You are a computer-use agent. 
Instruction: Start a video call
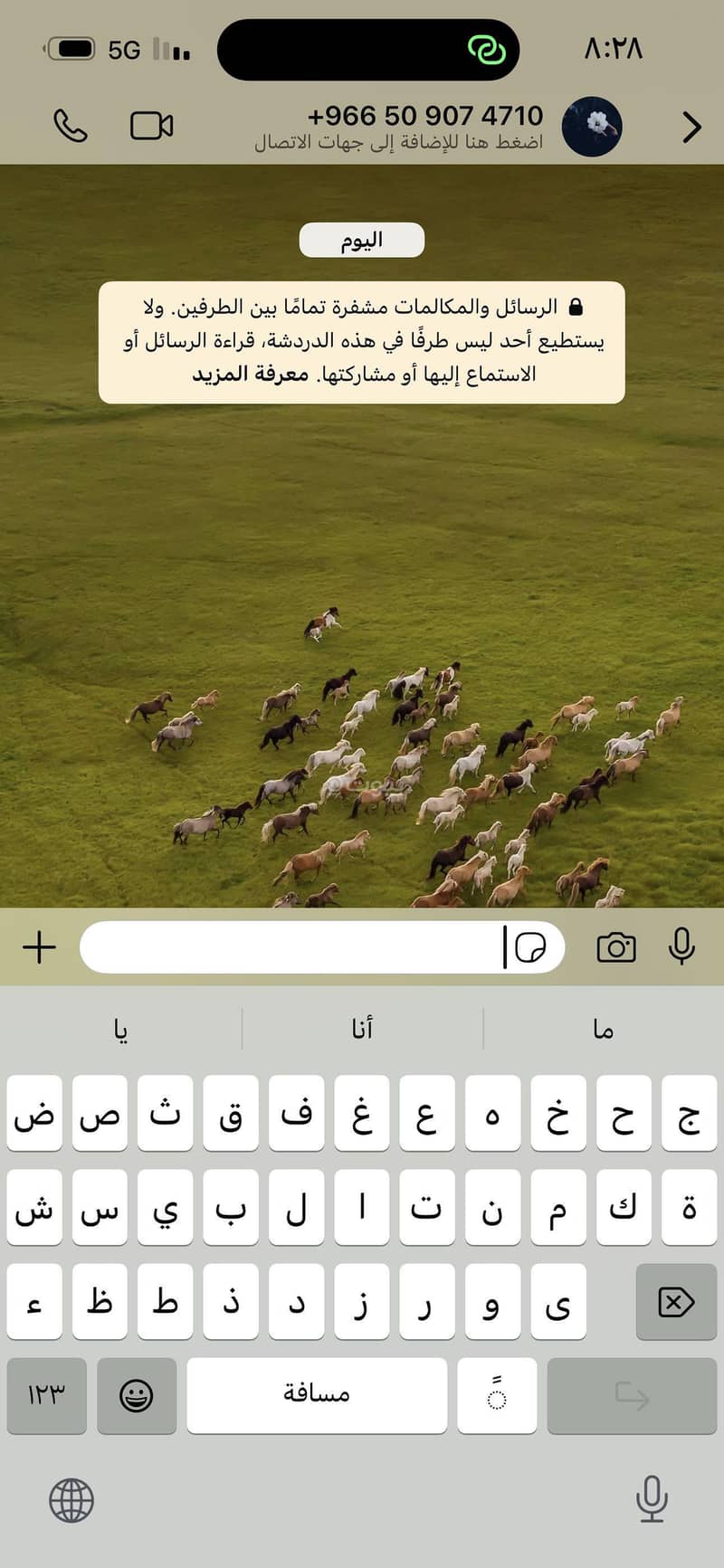point(151,126)
